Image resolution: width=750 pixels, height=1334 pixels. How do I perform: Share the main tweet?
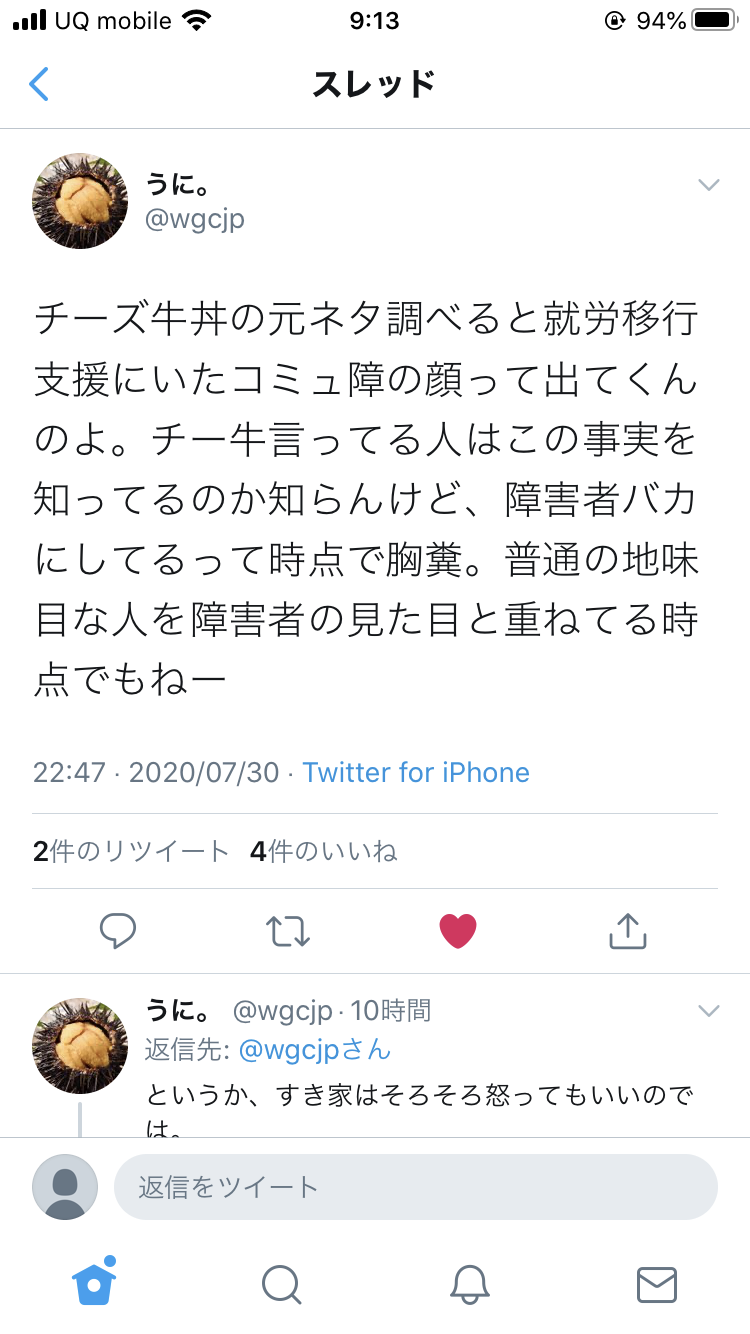[x=628, y=931]
